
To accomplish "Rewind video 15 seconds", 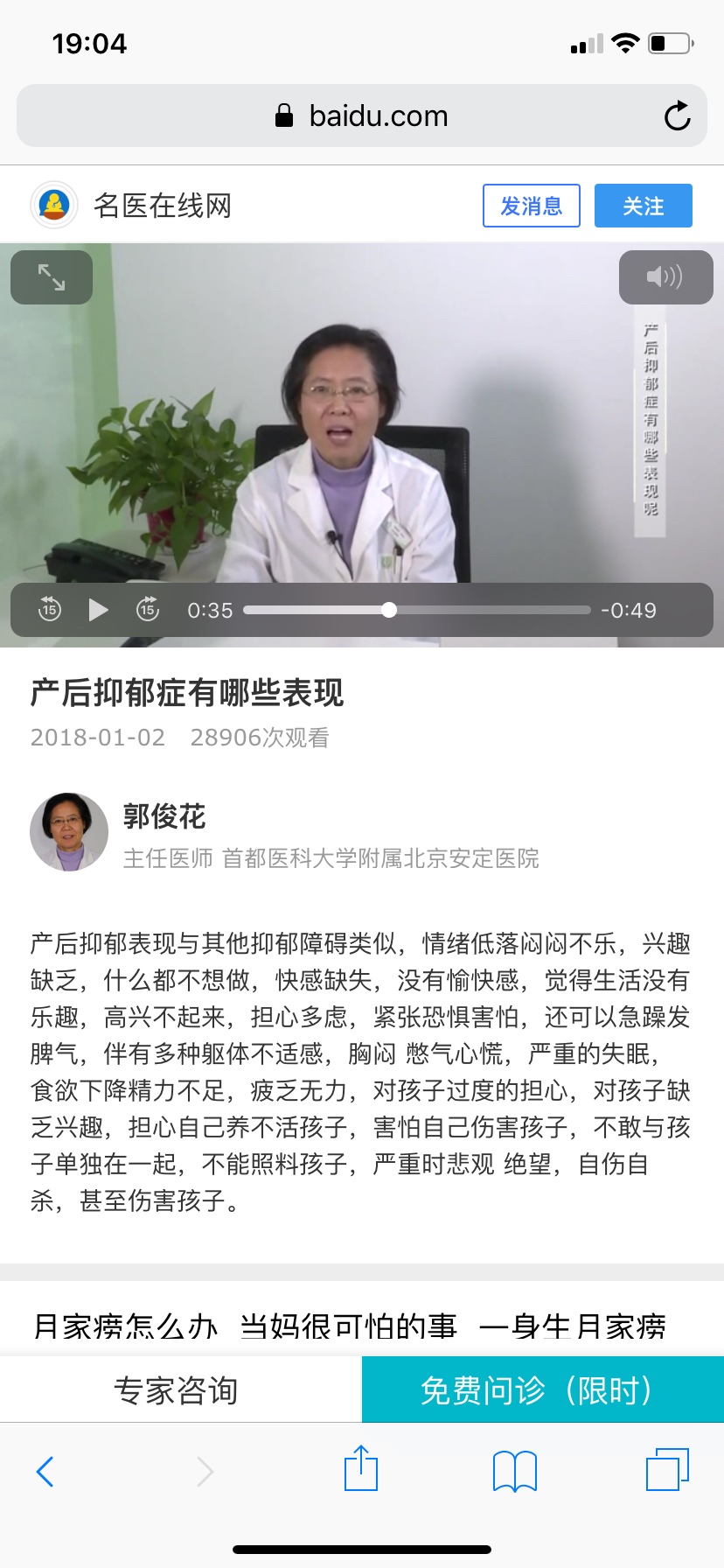I will [50, 610].
